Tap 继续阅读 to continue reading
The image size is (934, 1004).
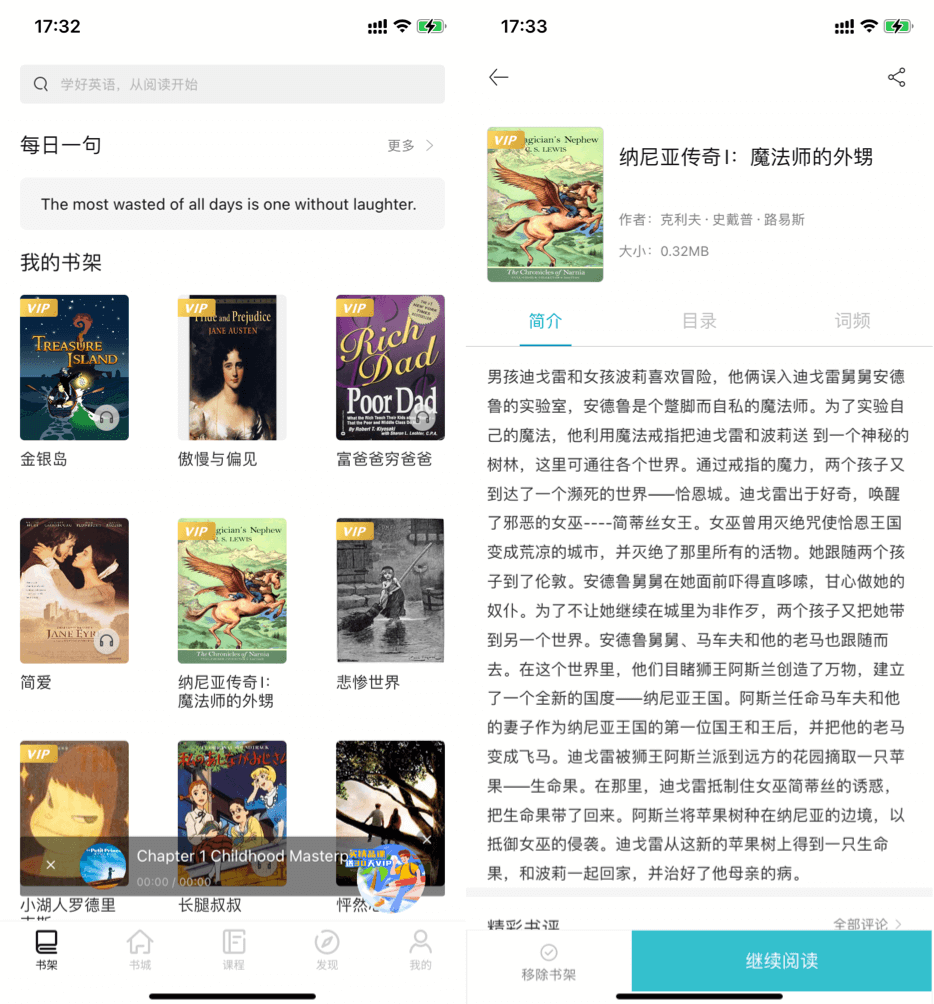coord(781,961)
